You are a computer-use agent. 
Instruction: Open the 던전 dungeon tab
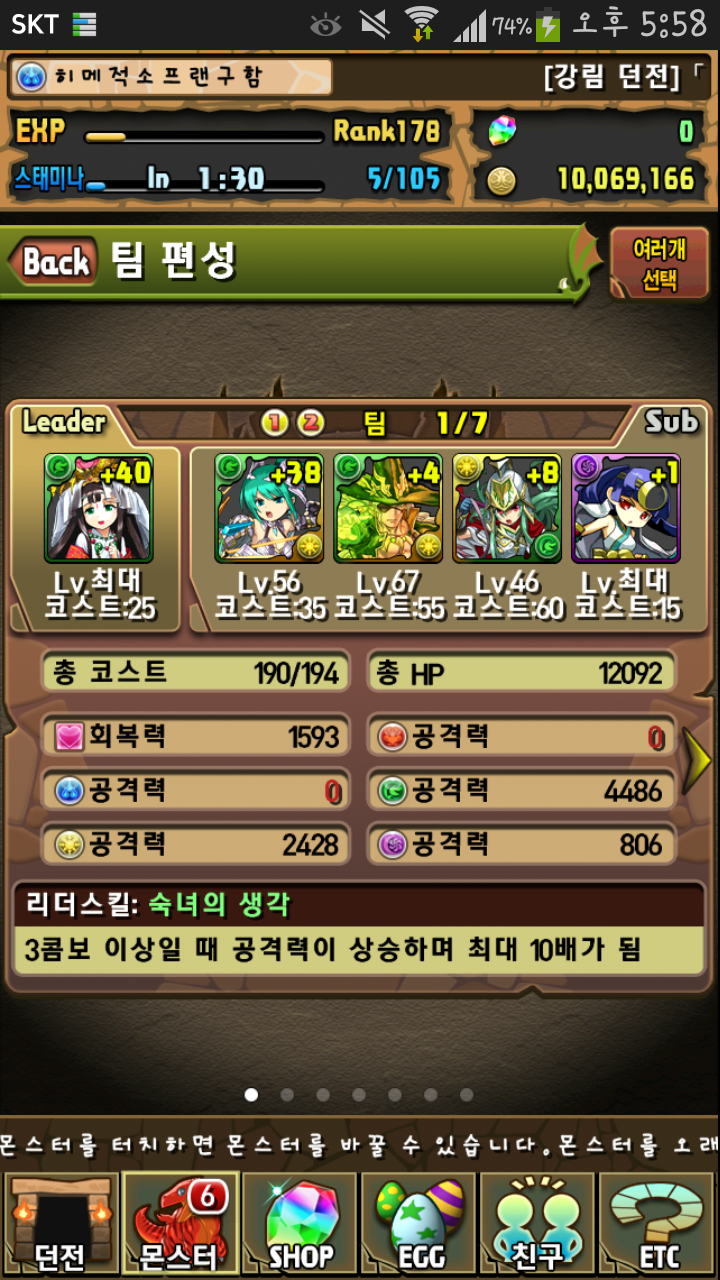(60, 1223)
